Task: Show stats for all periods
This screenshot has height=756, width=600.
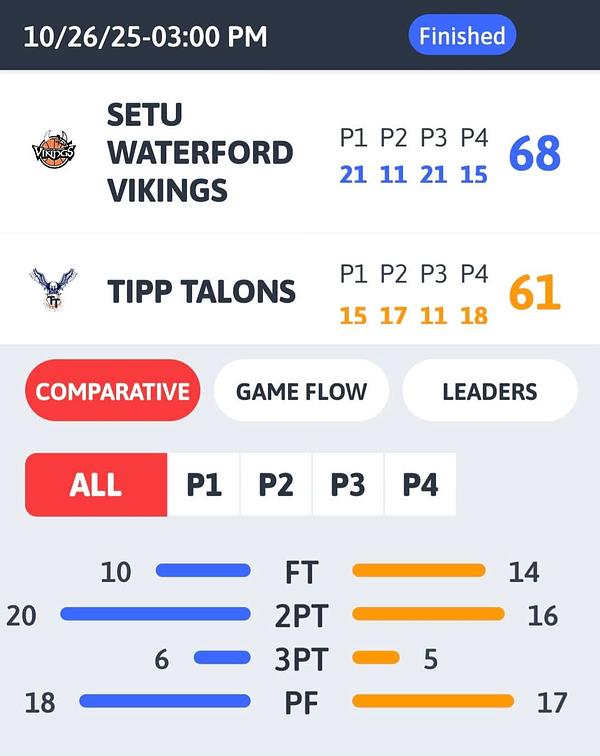Action: (x=96, y=485)
